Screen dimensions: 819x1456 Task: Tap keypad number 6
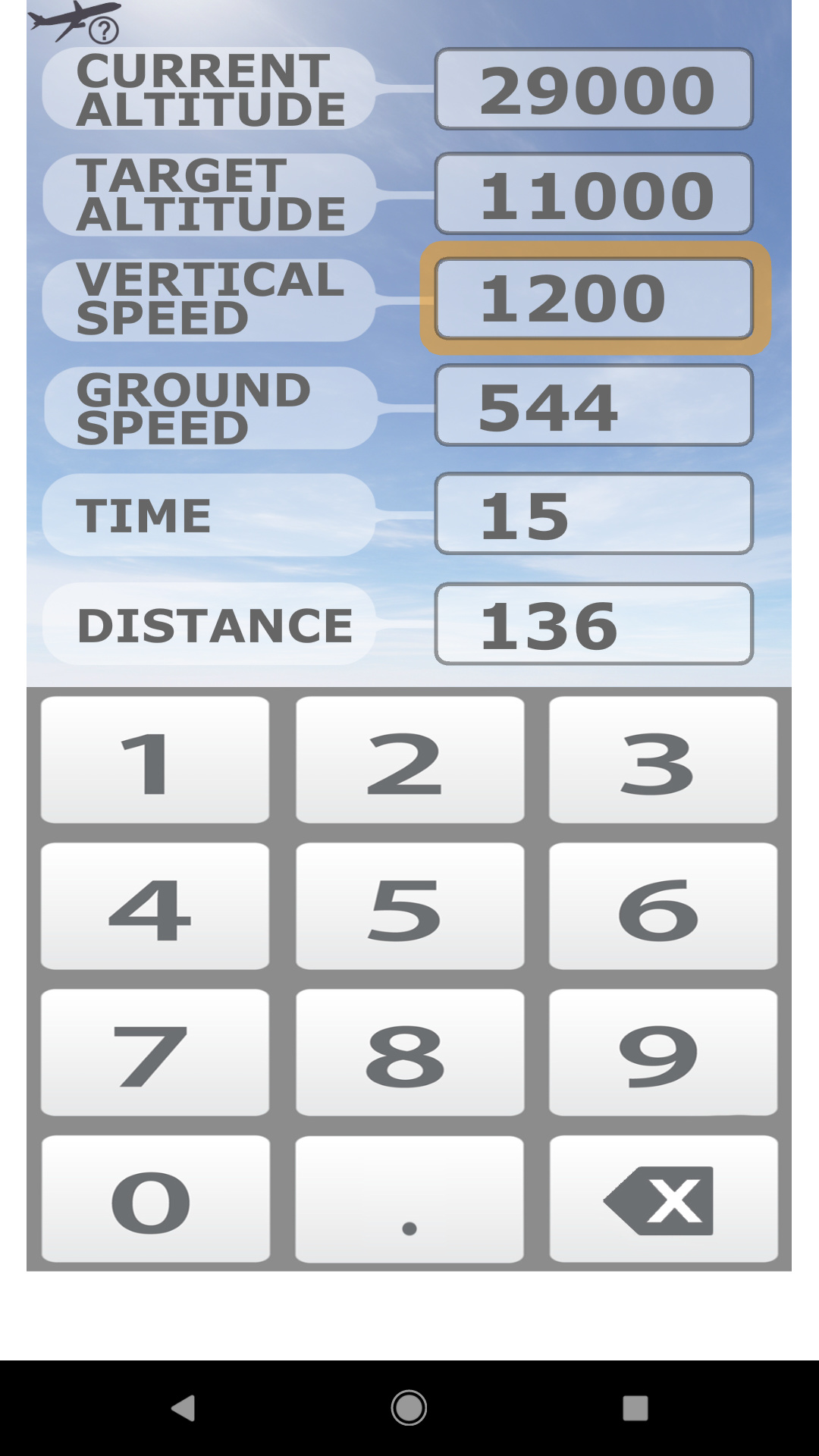[663, 906]
